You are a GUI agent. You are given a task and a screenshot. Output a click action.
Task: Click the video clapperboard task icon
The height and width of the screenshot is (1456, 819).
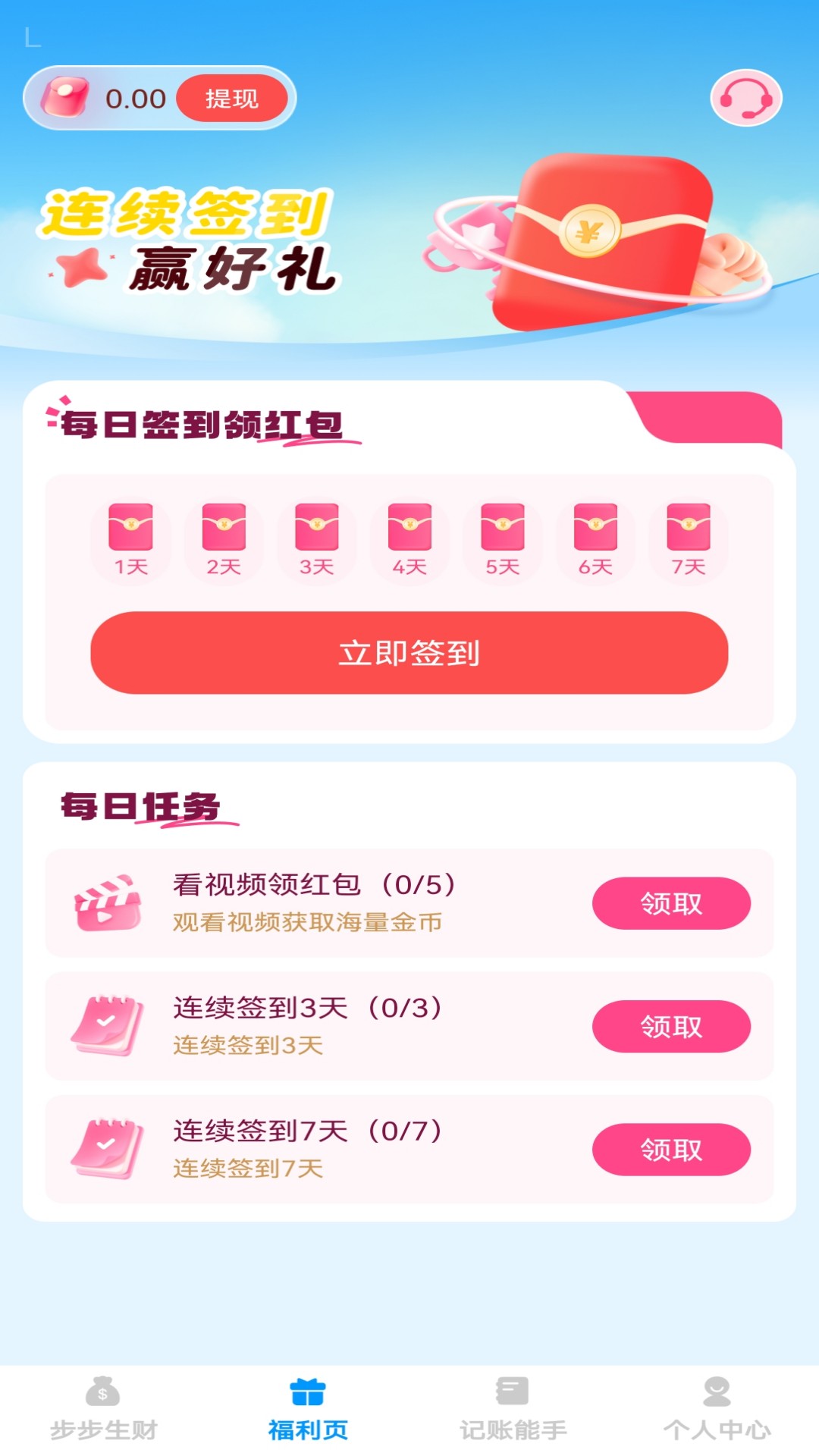(108, 904)
